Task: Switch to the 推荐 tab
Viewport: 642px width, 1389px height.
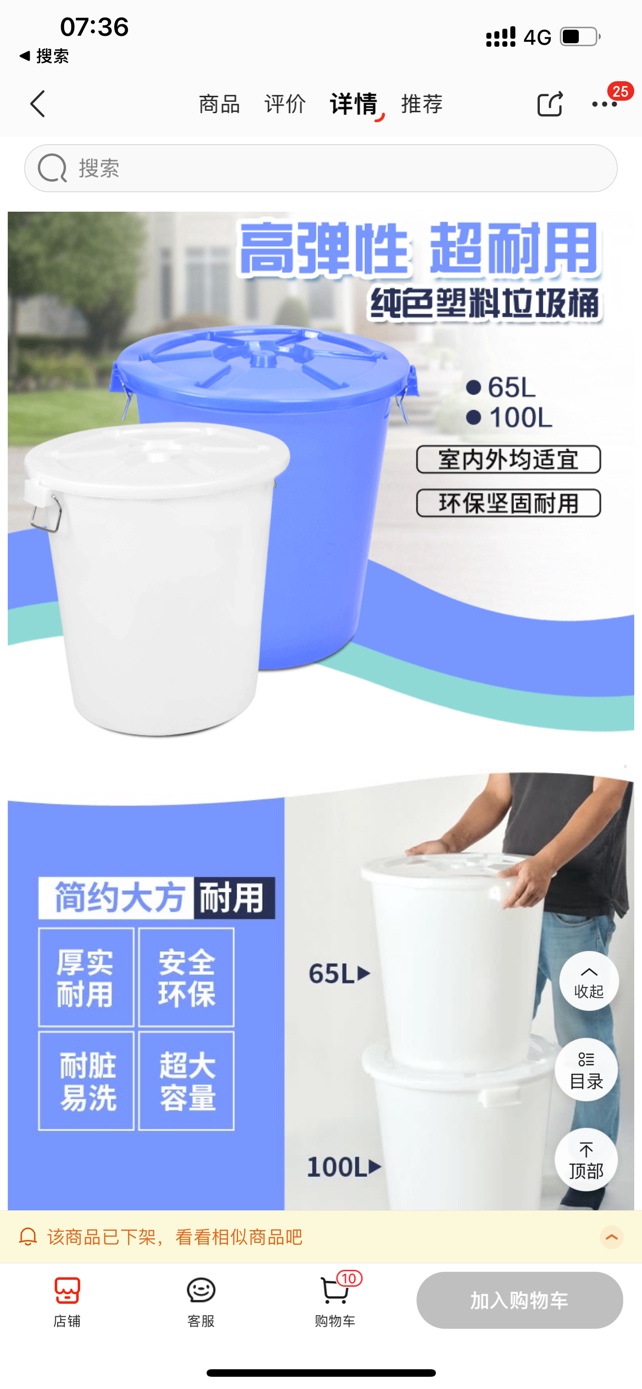Action: (x=421, y=104)
